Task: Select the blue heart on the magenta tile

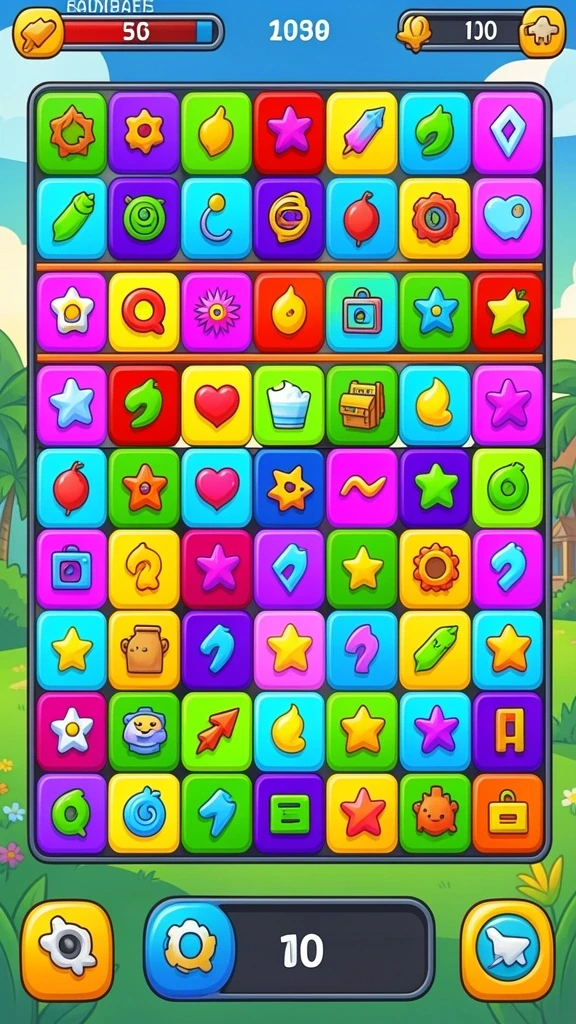Action: (507, 219)
